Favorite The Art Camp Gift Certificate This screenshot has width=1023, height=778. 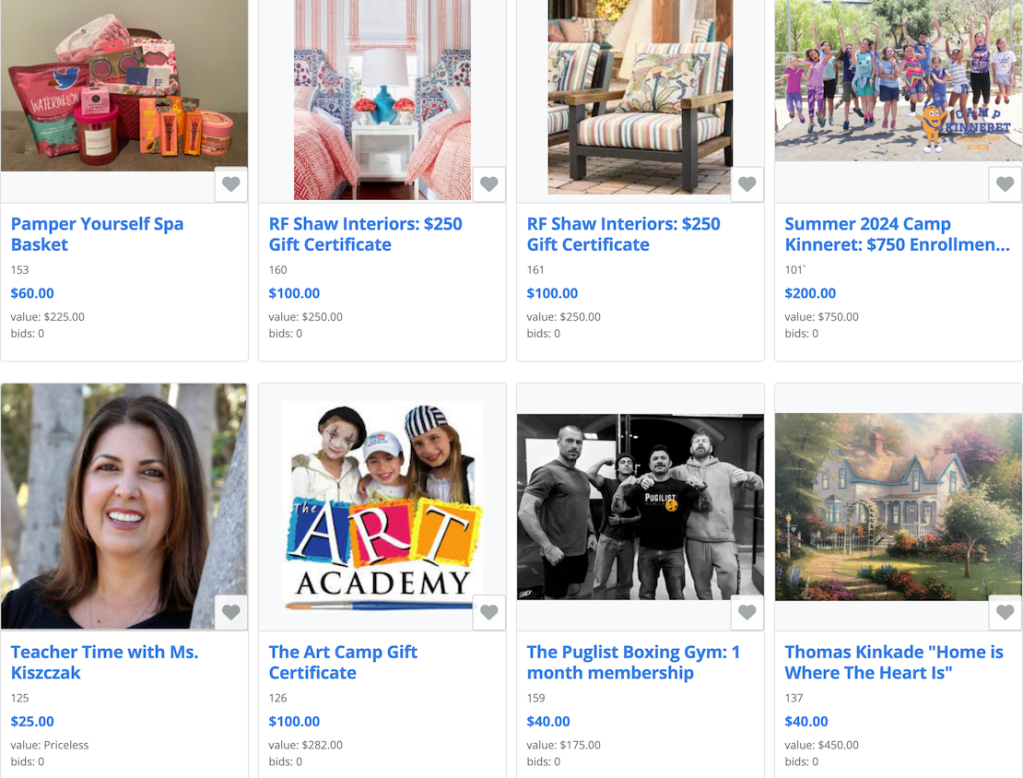[489, 613]
